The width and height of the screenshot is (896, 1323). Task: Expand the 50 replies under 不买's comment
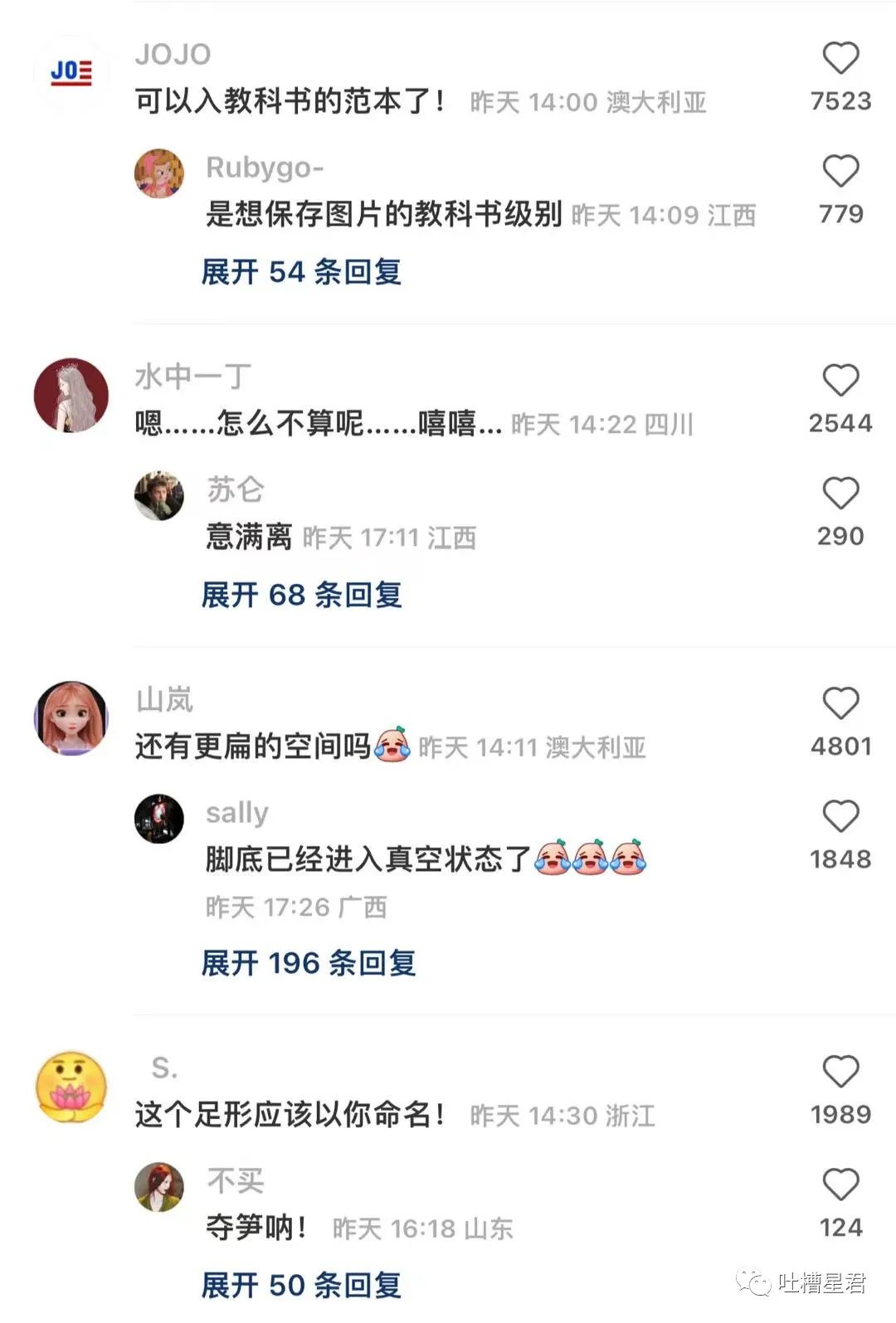pos(303,1285)
